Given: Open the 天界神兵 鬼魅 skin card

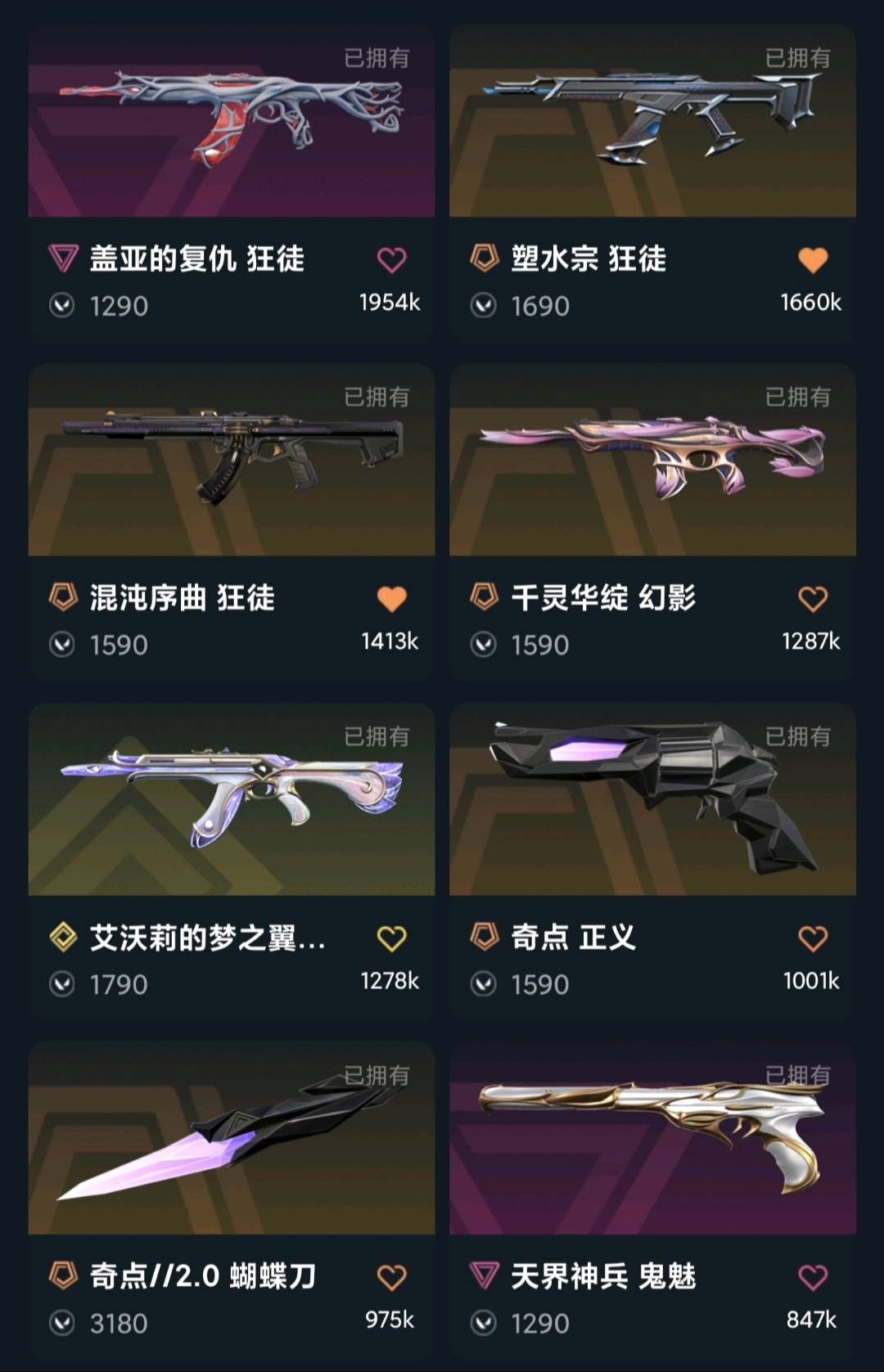Looking at the screenshot, I should (652, 1139).
